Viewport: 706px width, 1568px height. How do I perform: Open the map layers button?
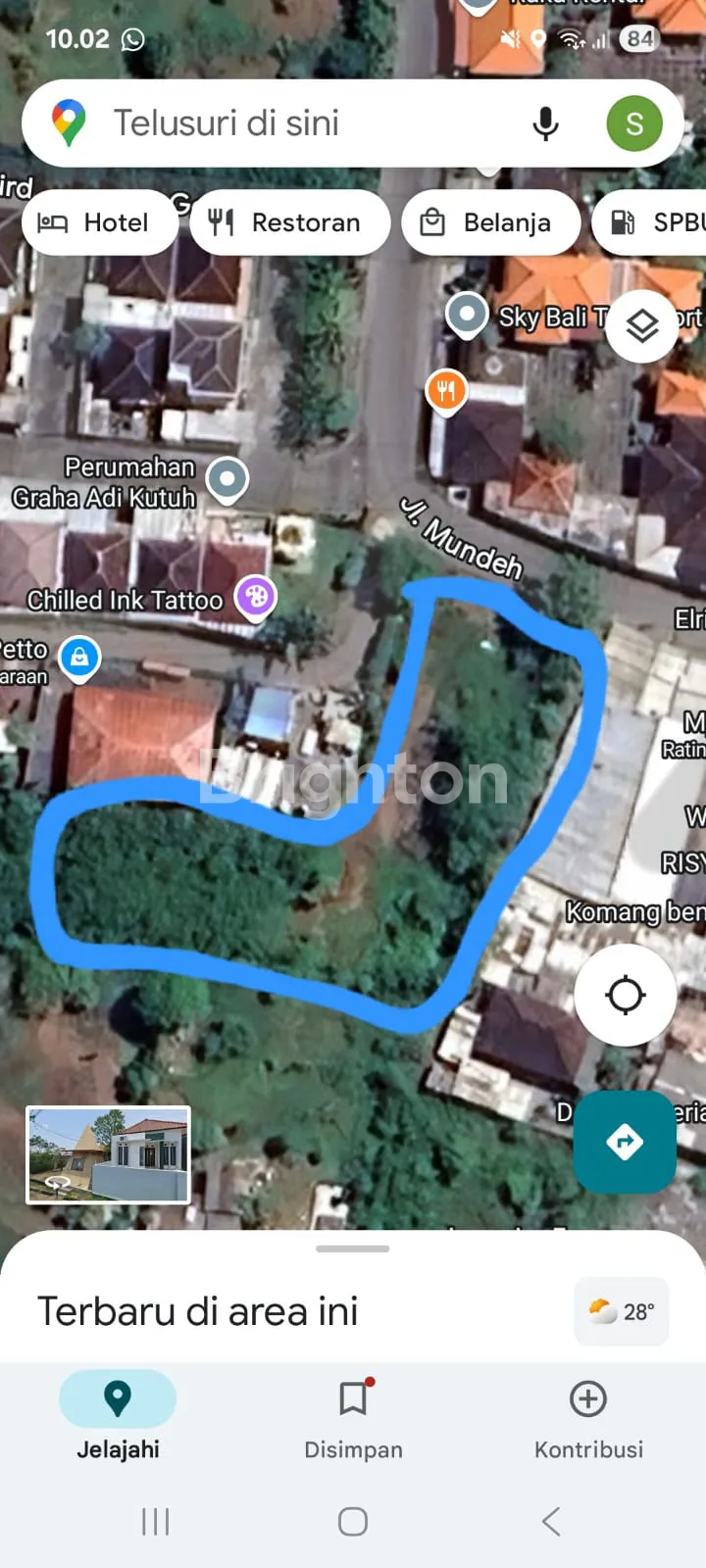(x=642, y=326)
